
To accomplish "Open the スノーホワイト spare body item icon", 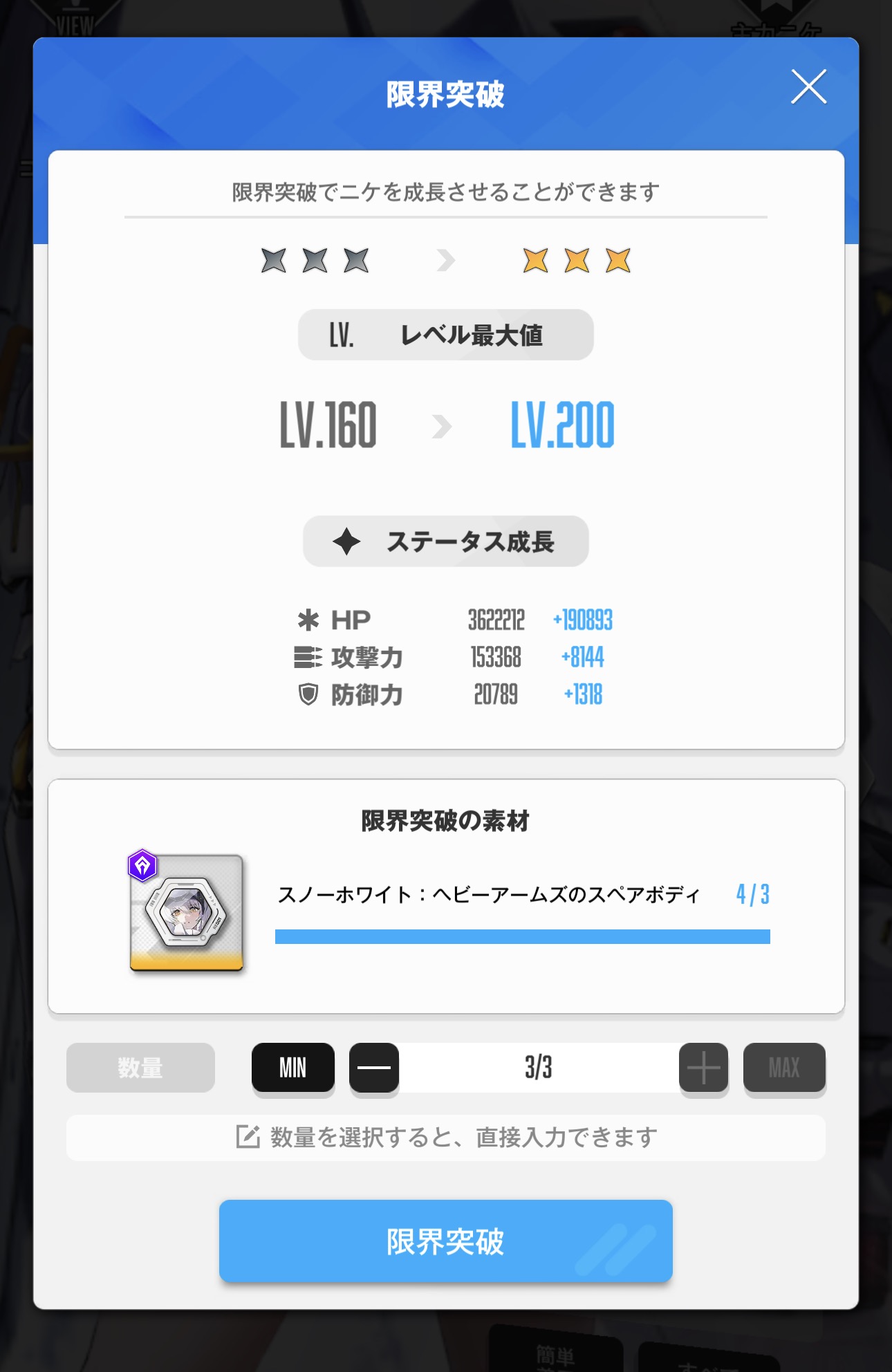I will pyautogui.click(x=187, y=913).
